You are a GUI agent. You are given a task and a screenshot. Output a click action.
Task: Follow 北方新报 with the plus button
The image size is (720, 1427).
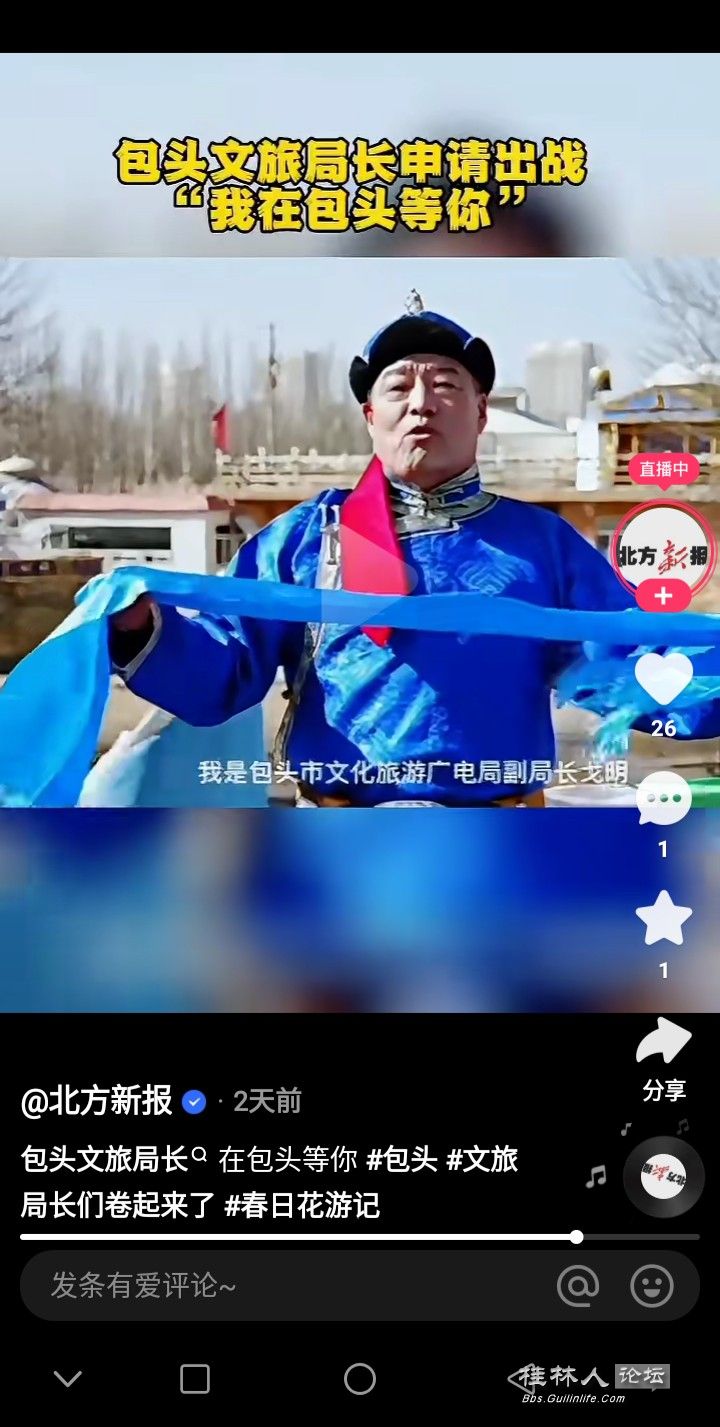pos(663,597)
